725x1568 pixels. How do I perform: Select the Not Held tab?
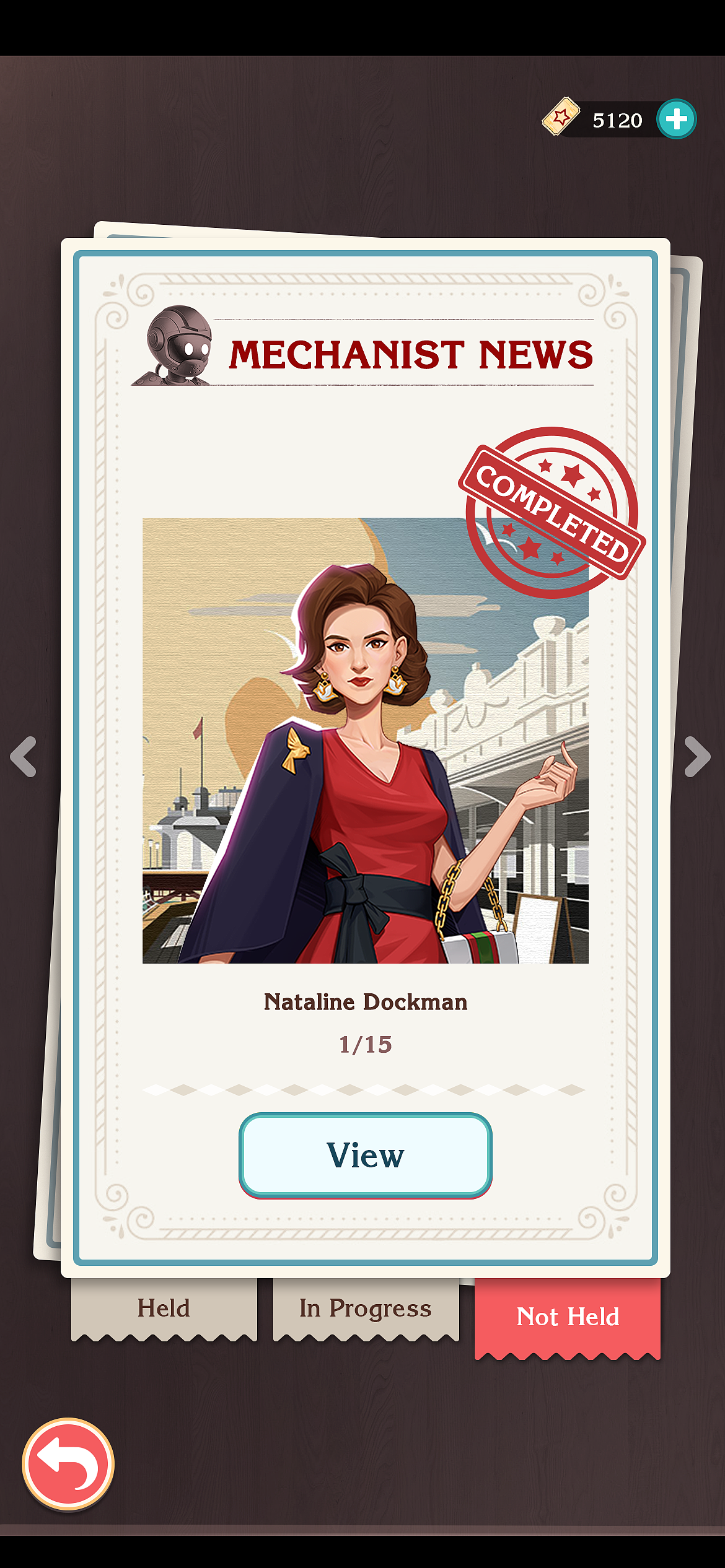click(x=568, y=1318)
